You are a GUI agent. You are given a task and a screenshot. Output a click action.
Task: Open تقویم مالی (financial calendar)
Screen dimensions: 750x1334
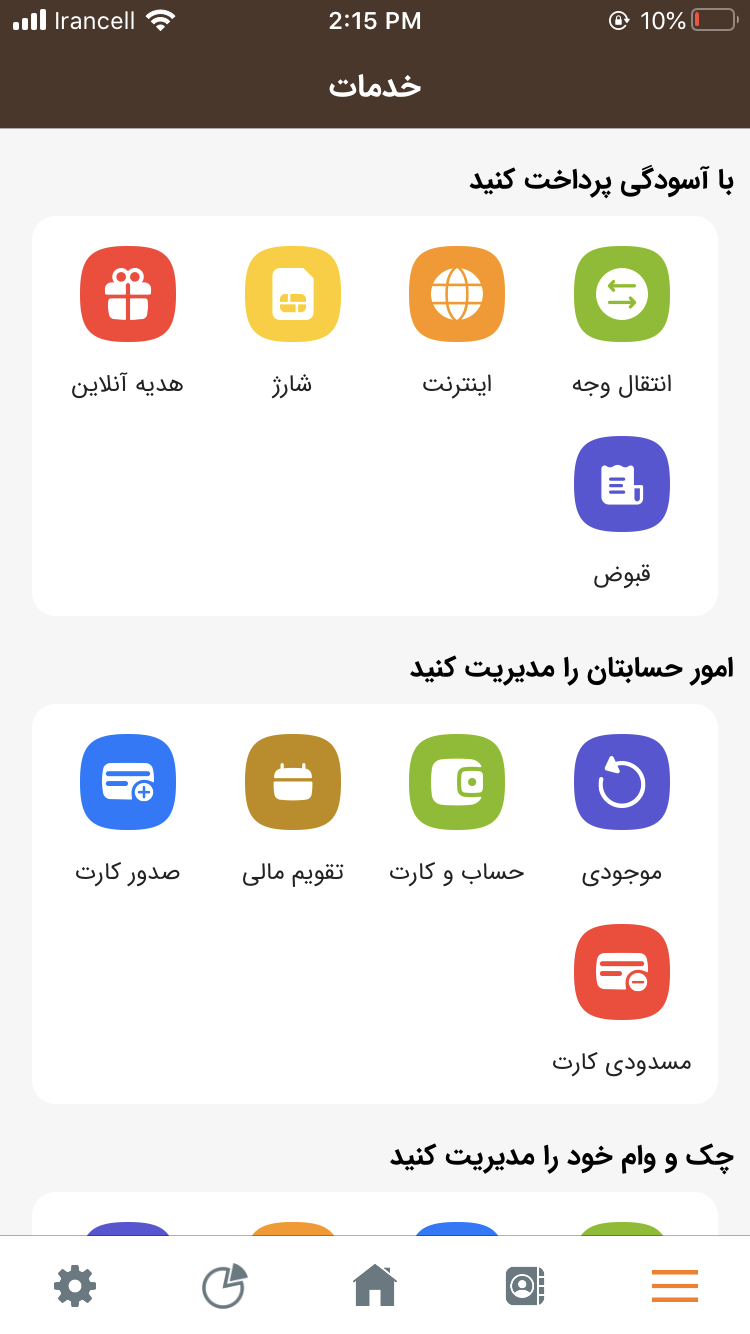[292, 782]
